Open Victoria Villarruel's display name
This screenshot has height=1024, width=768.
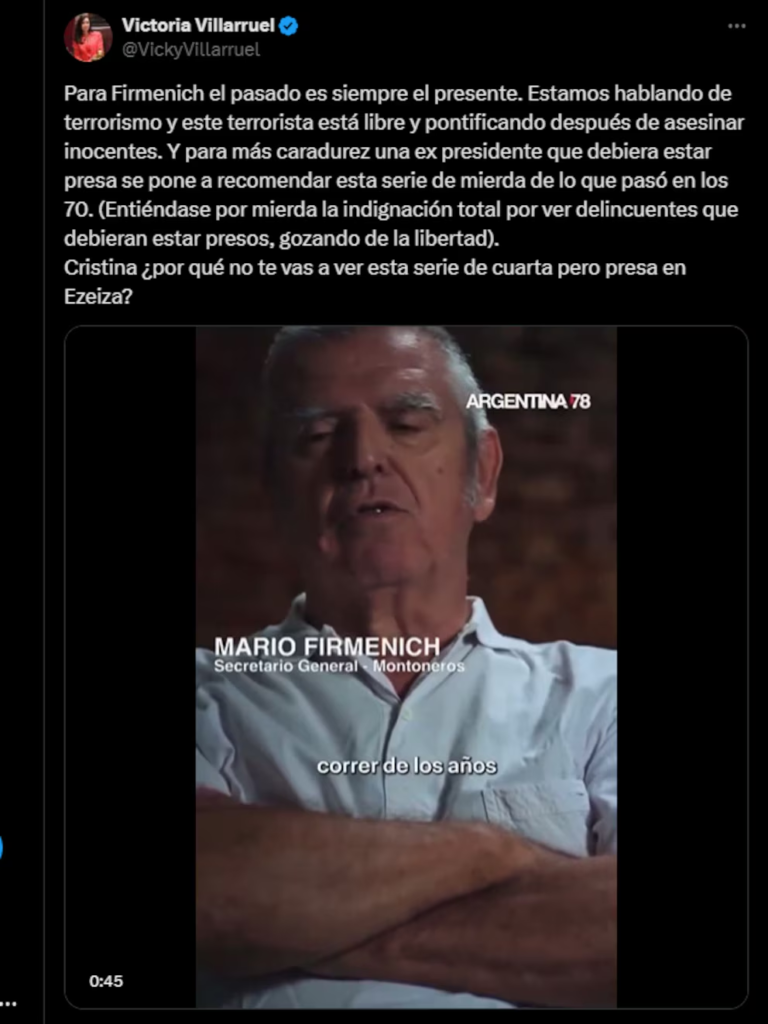(198, 26)
